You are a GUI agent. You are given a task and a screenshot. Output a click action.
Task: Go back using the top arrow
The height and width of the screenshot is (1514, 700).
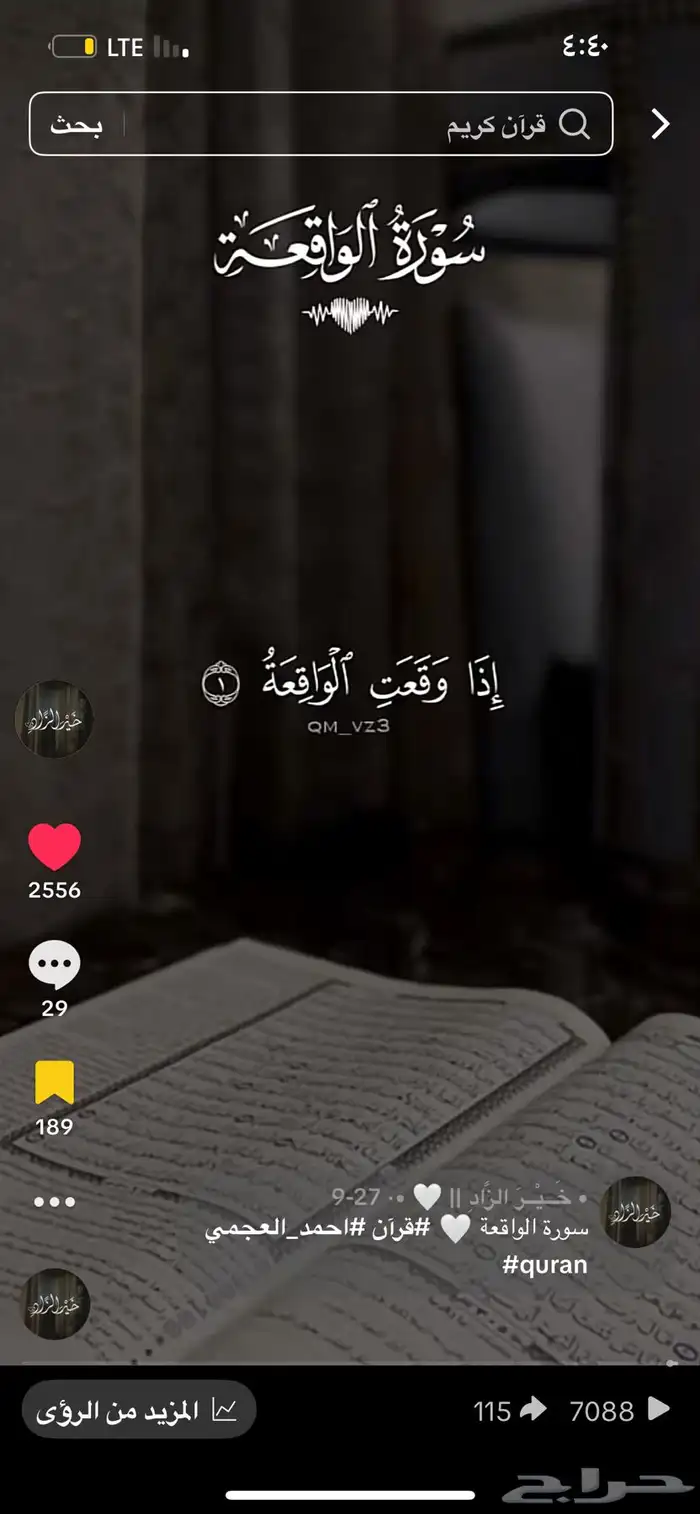coord(660,124)
